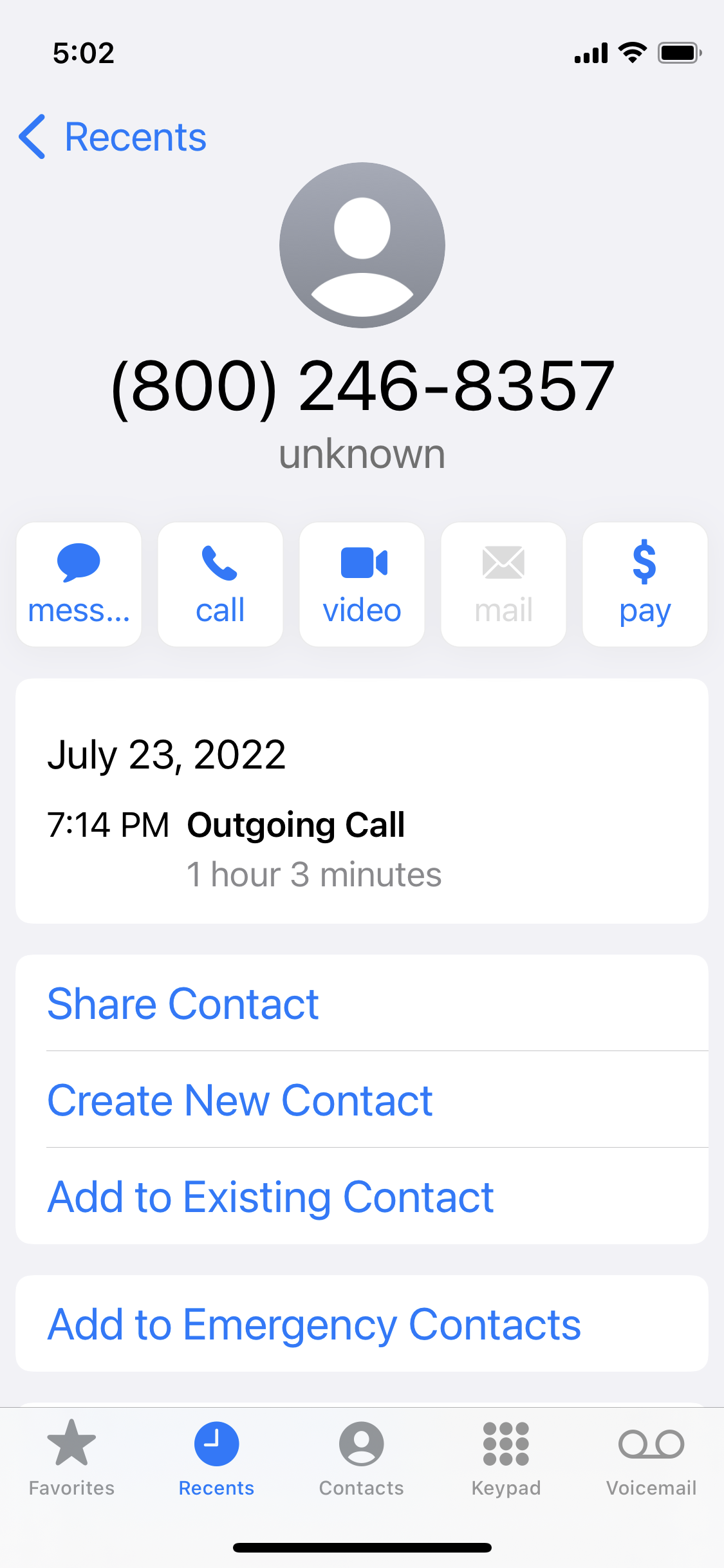This screenshot has width=724, height=1568.
Task: Switch to the Favorites tab
Action: [x=71, y=1458]
